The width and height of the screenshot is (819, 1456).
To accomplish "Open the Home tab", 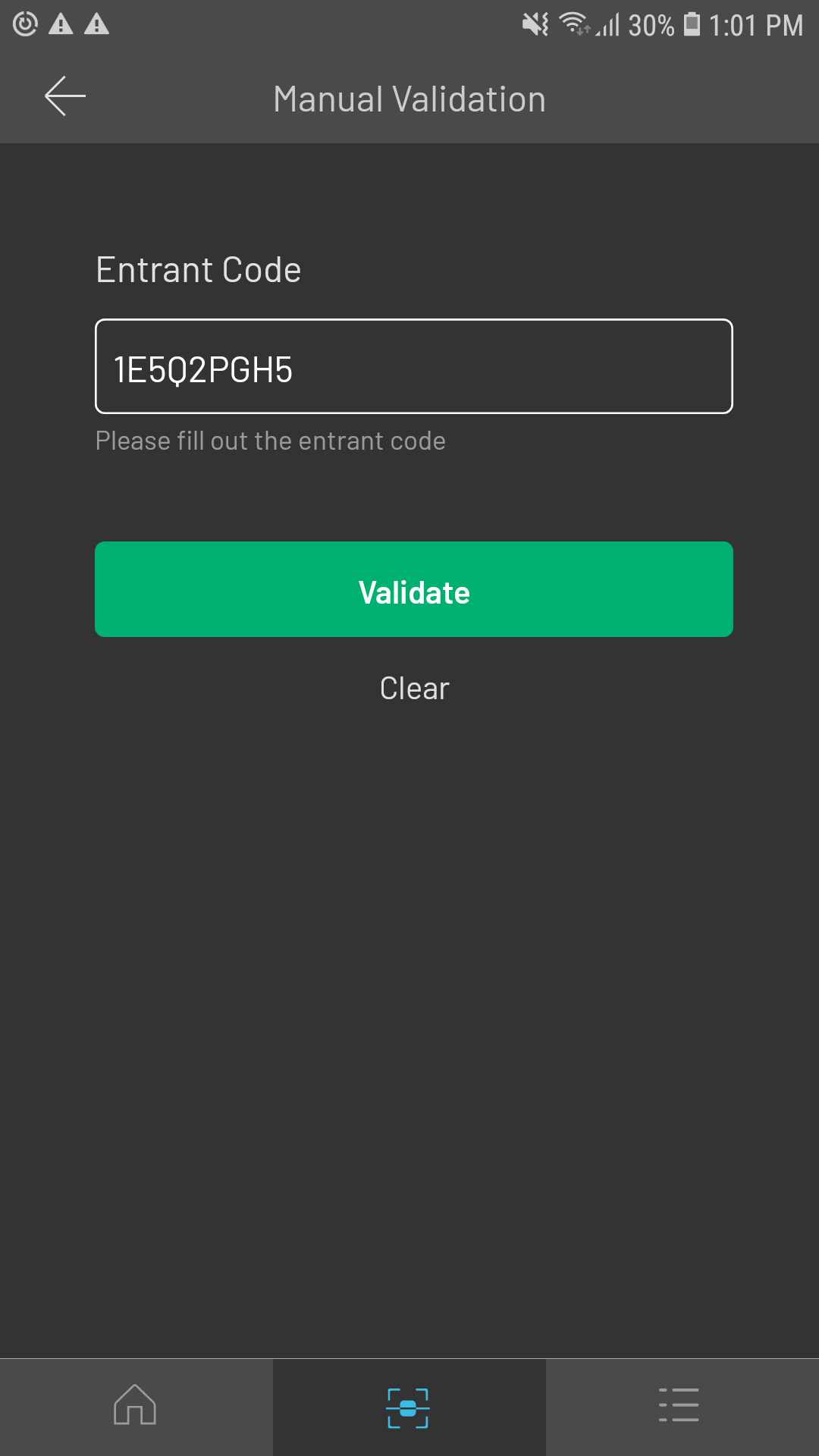I will pyautogui.click(x=135, y=1407).
